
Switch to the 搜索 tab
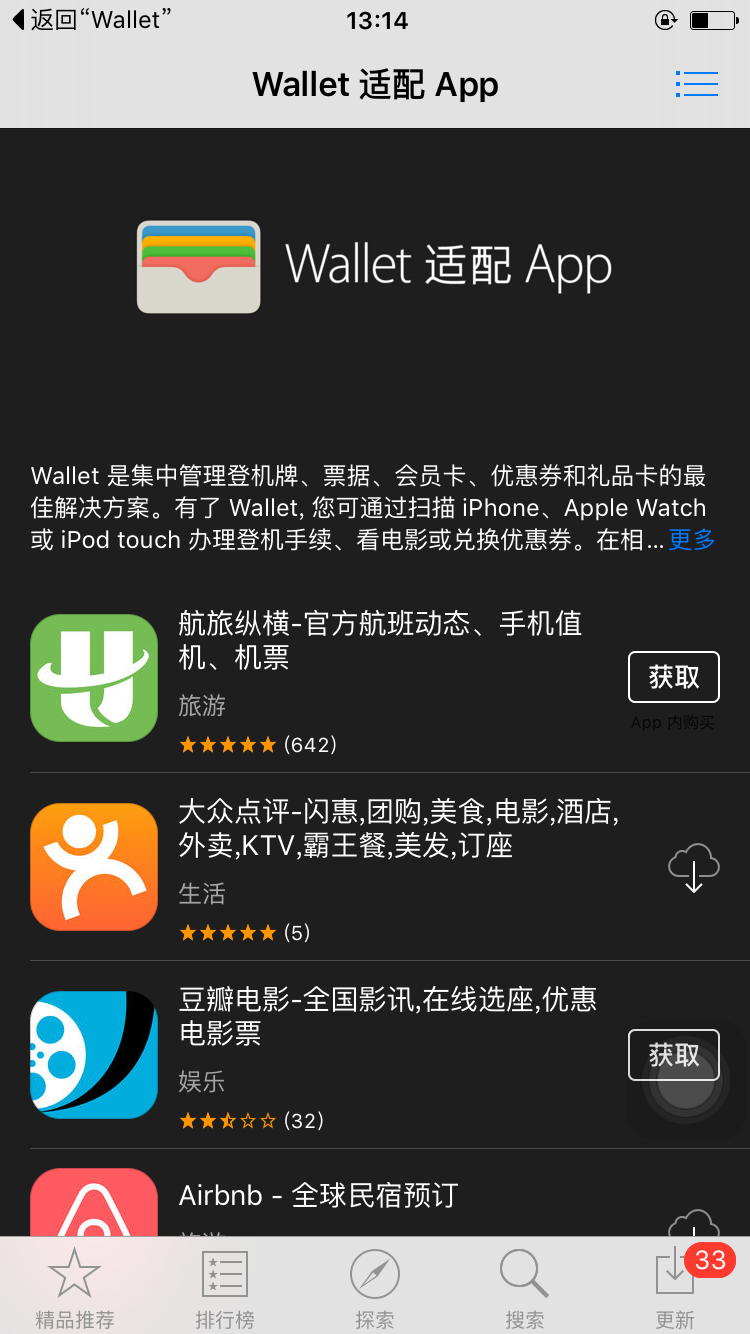(x=524, y=1288)
